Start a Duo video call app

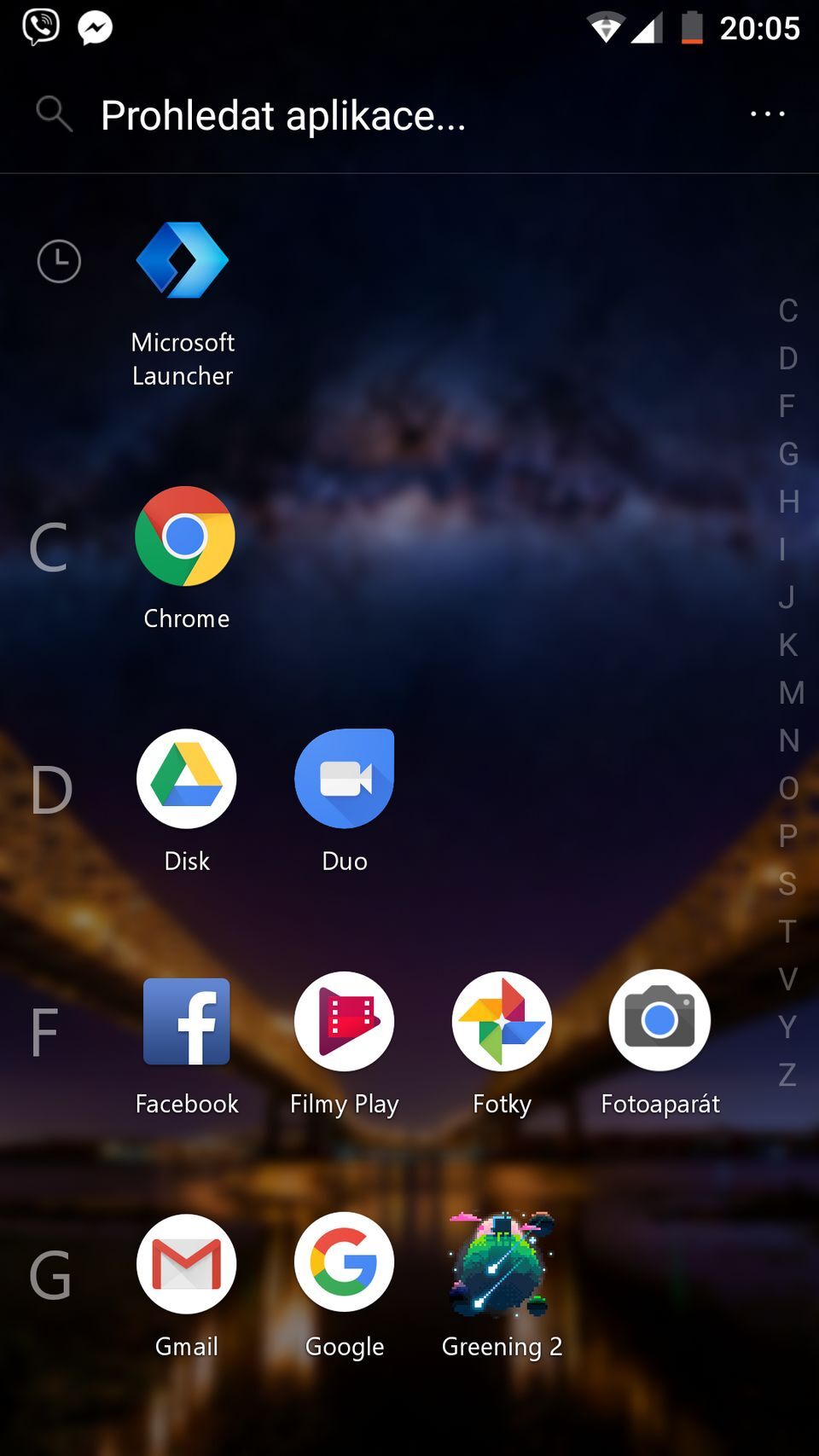coord(344,778)
